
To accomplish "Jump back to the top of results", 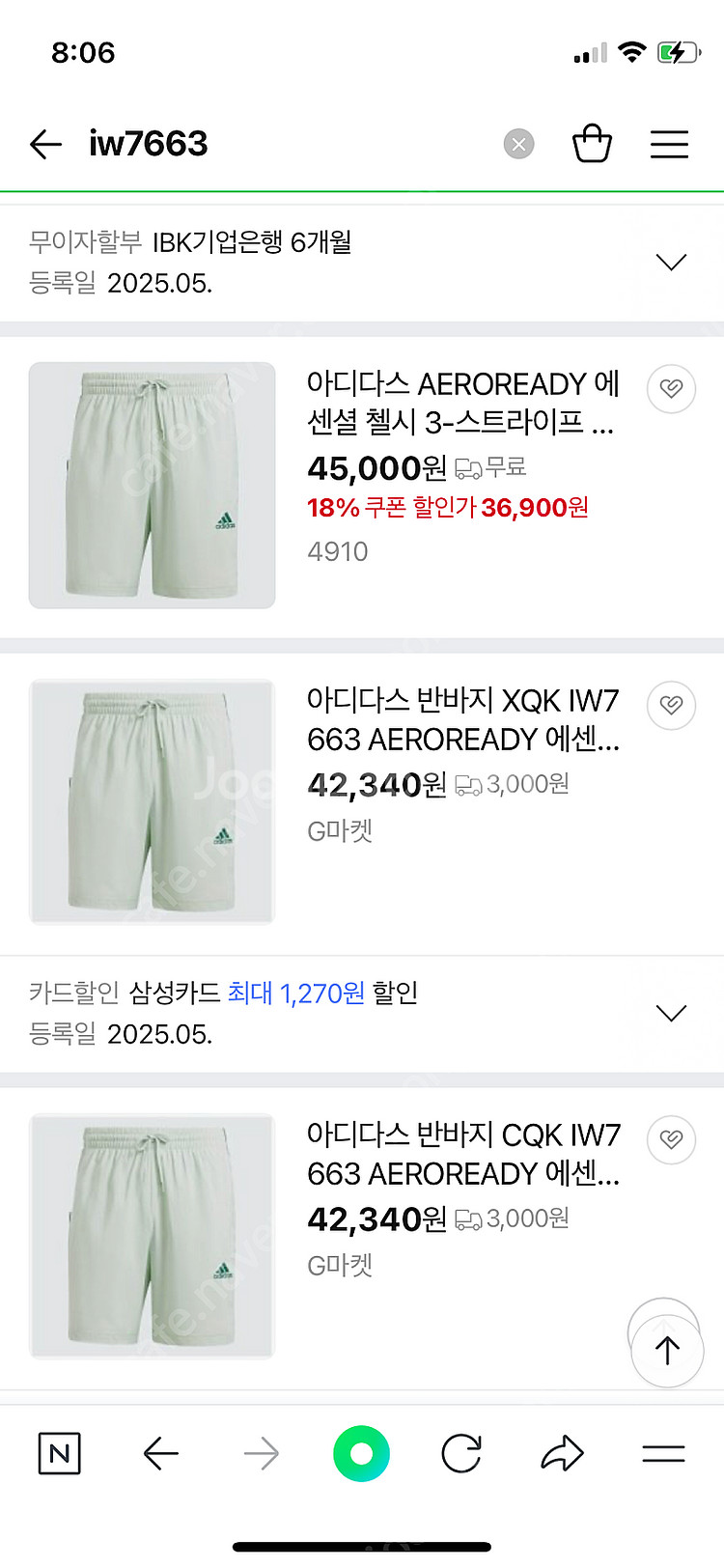I will point(667,1351).
